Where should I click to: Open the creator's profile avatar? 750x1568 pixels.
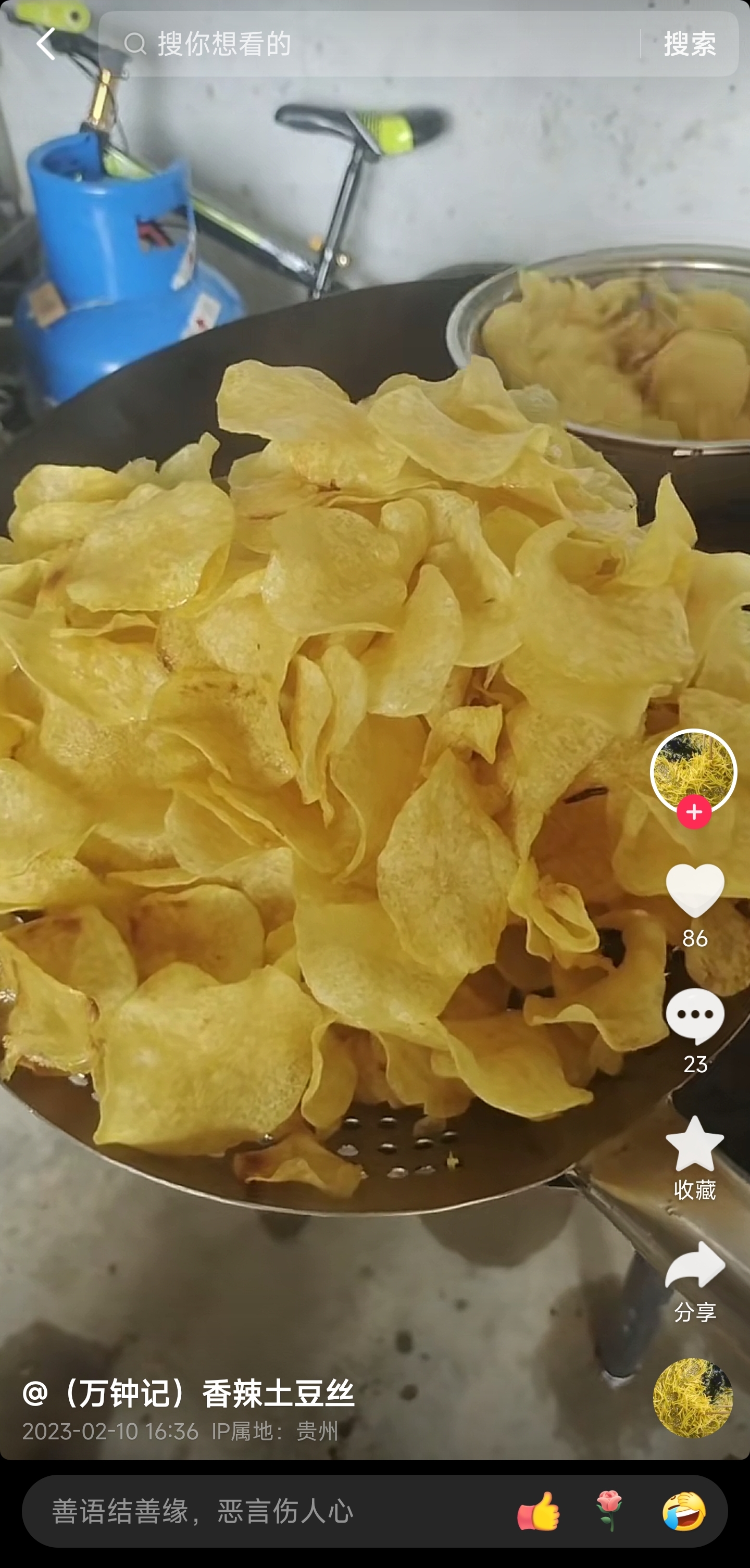point(693,772)
